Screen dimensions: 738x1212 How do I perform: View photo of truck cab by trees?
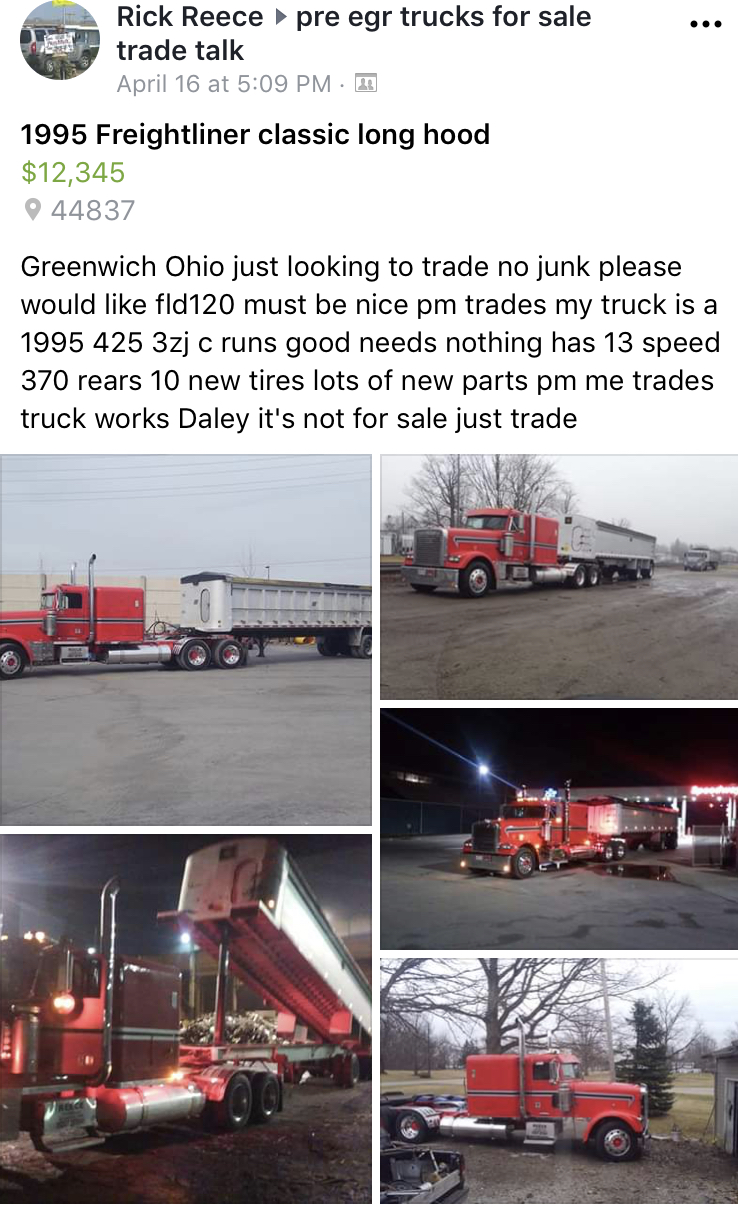click(558, 1080)
